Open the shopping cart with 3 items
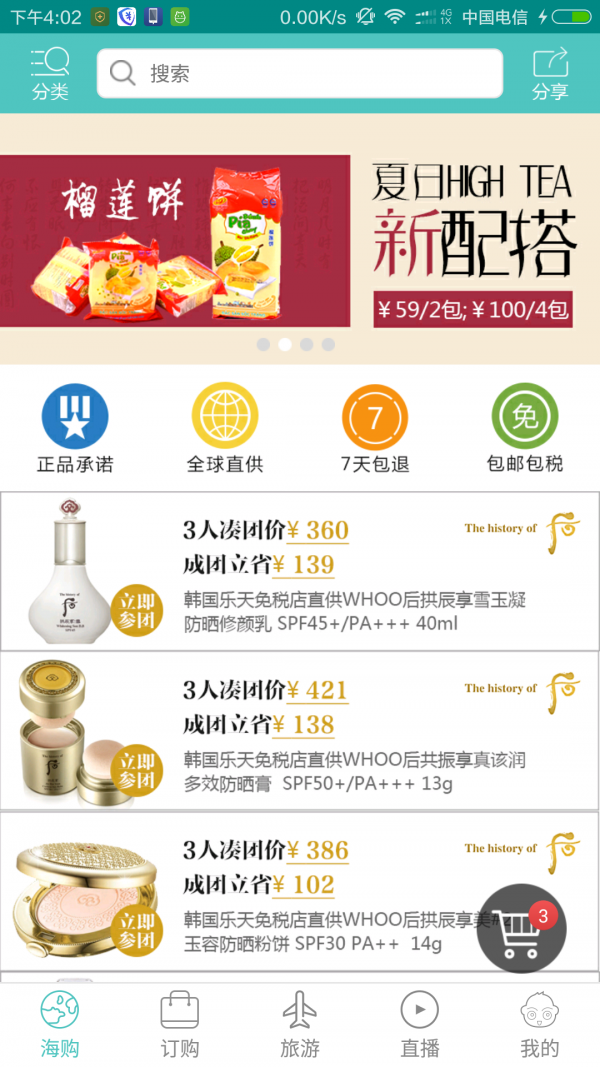This screenshot has width=600, height=1067. coord(521,929)
